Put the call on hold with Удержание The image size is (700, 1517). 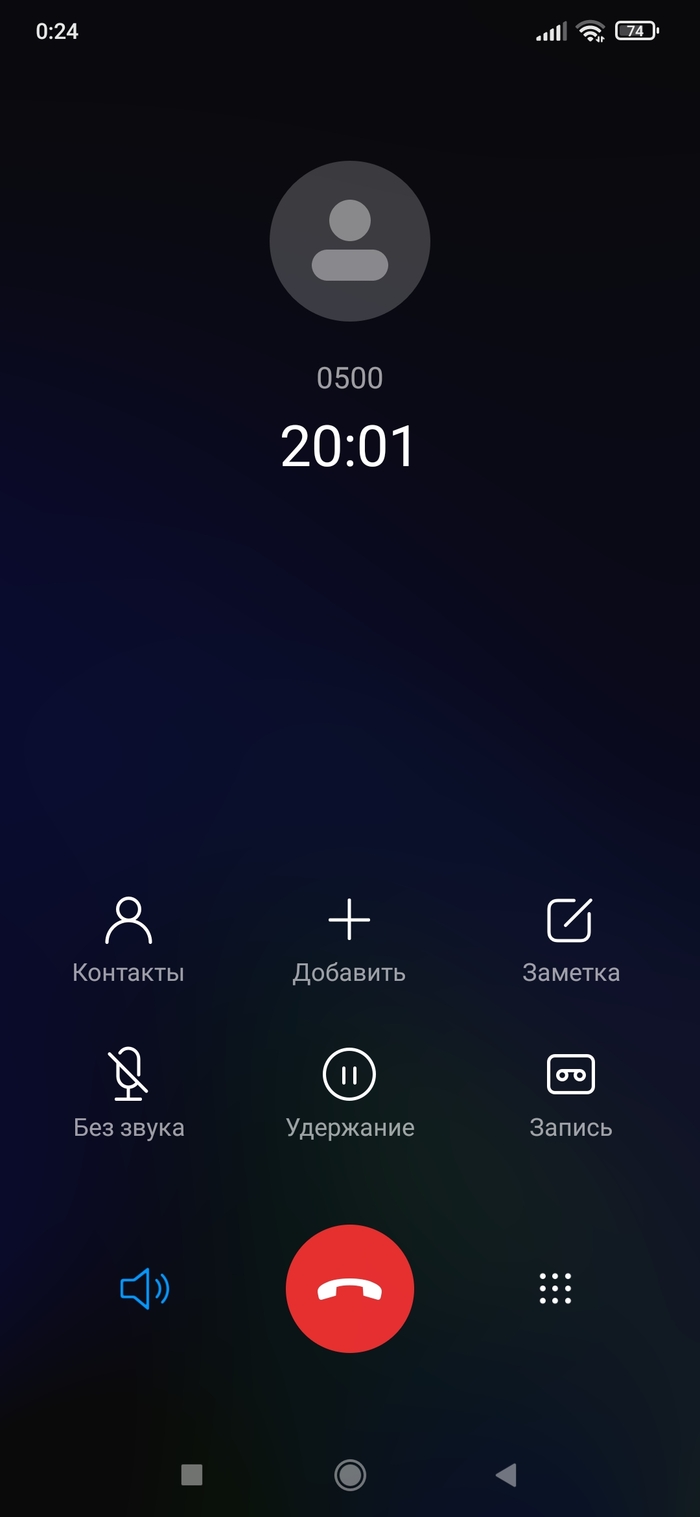click(x=349, y=1093)
